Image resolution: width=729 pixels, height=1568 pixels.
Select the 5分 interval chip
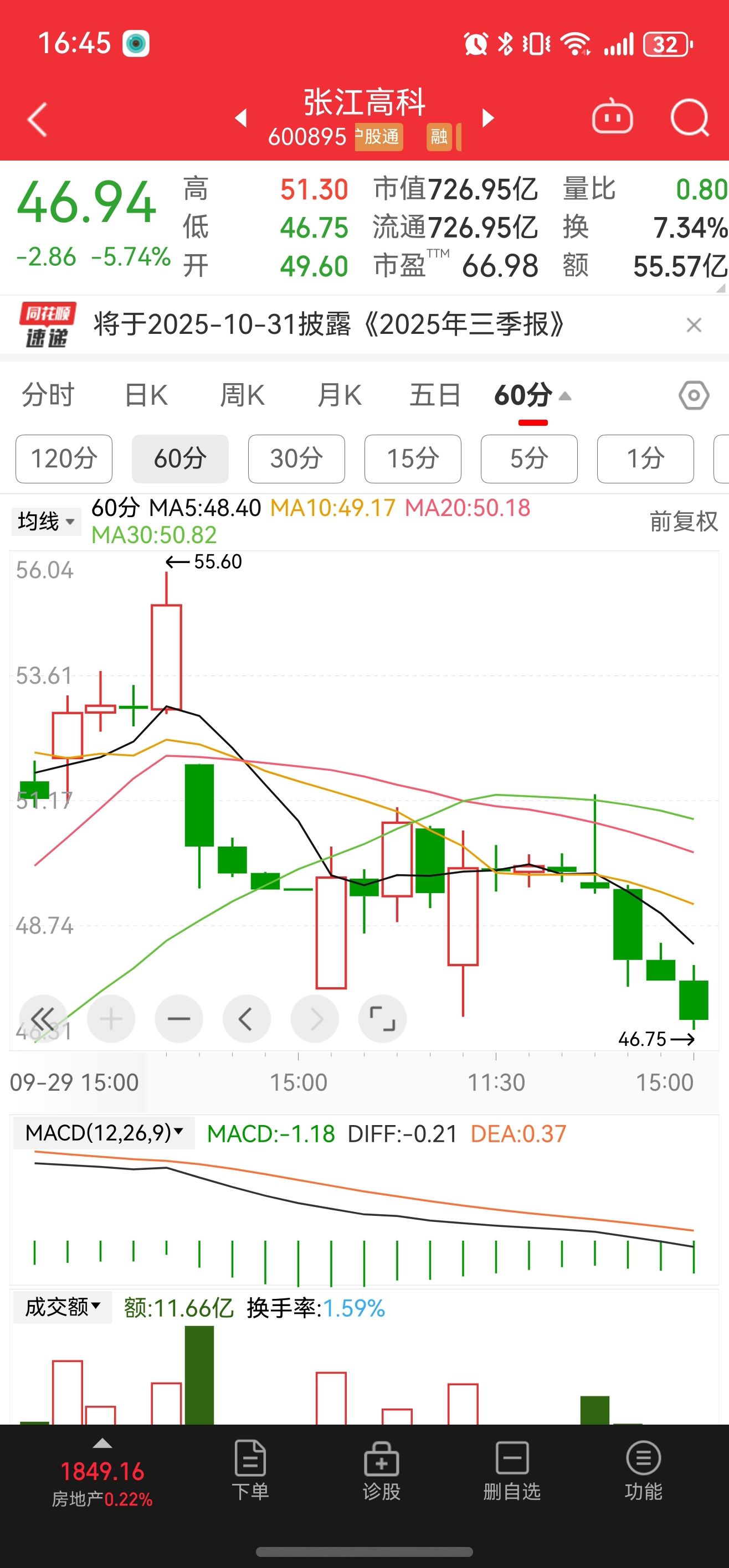point(528,458)
